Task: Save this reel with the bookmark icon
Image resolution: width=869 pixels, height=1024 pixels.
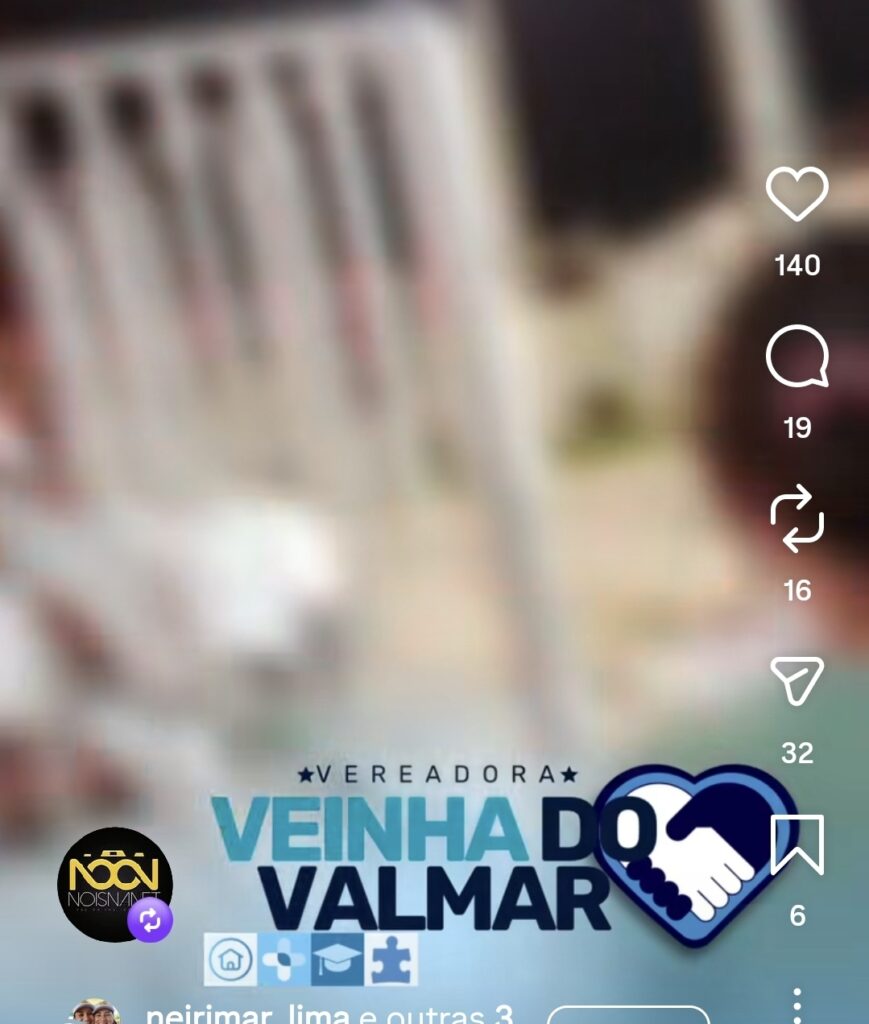Action: pos(797,844)
